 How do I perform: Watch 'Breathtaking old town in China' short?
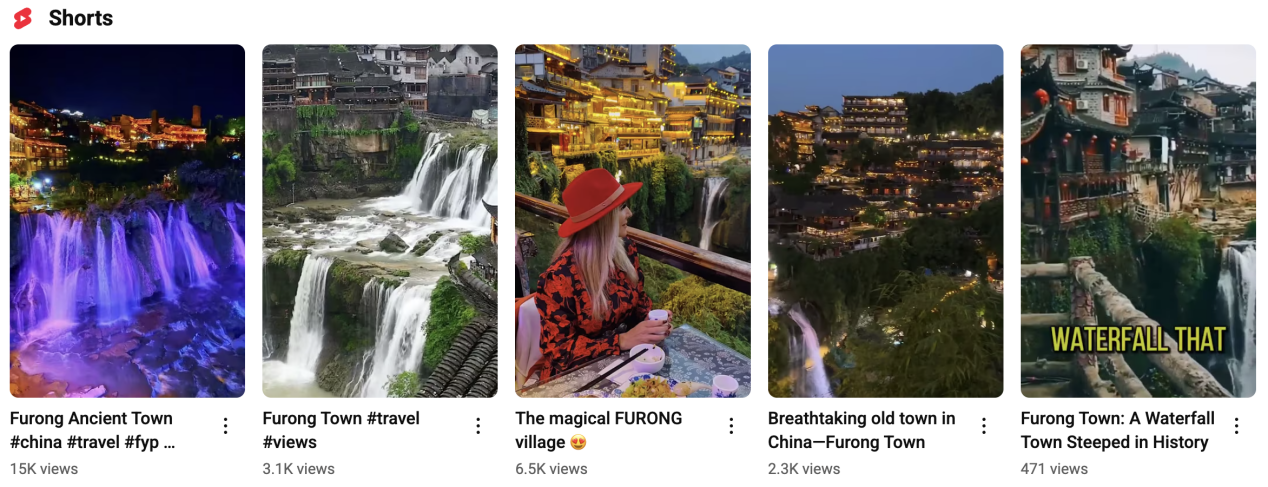pyautogui.click(x=885, y=221)
